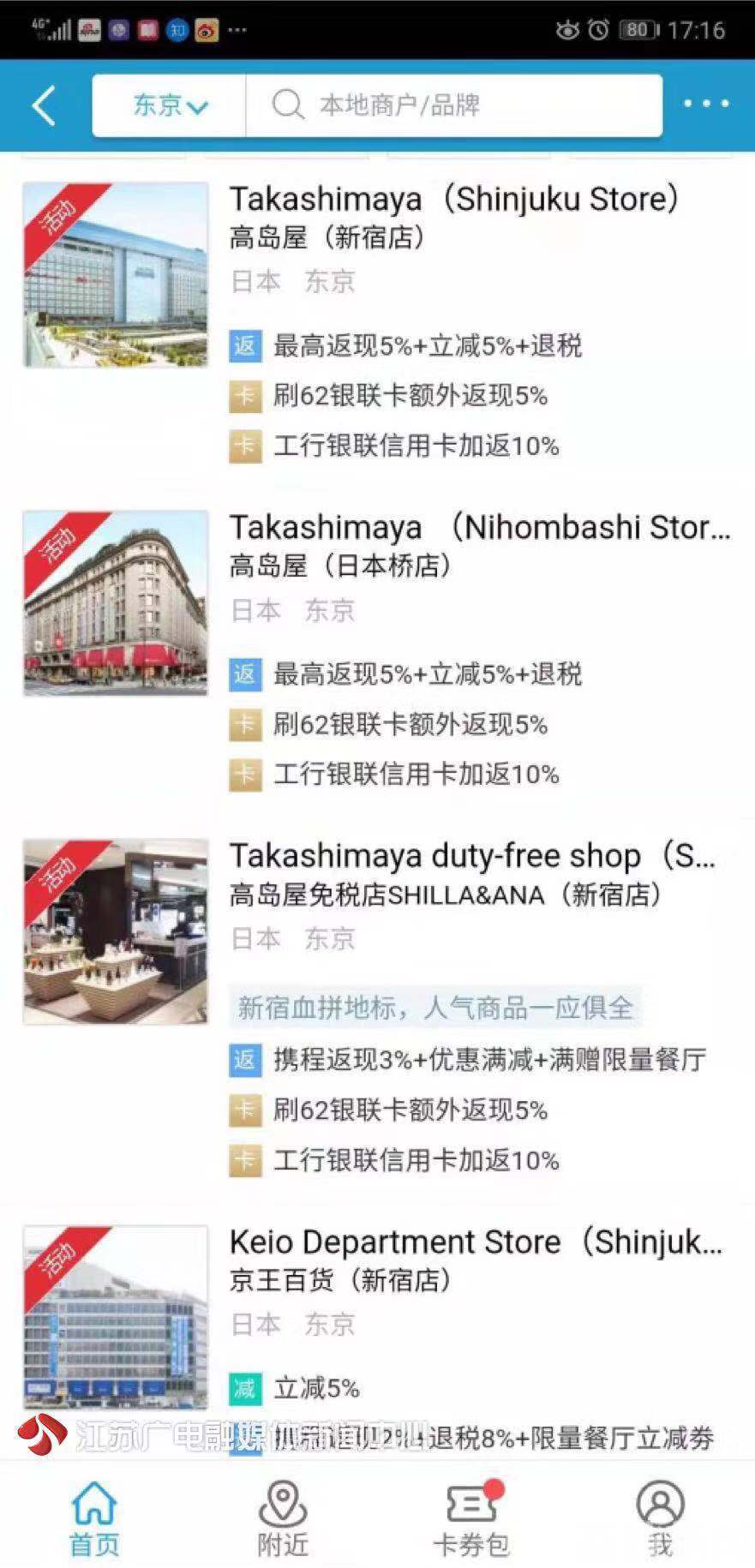755x1568 pixels.
Task: Go to the 我 profile tab
Action: 660,1517
